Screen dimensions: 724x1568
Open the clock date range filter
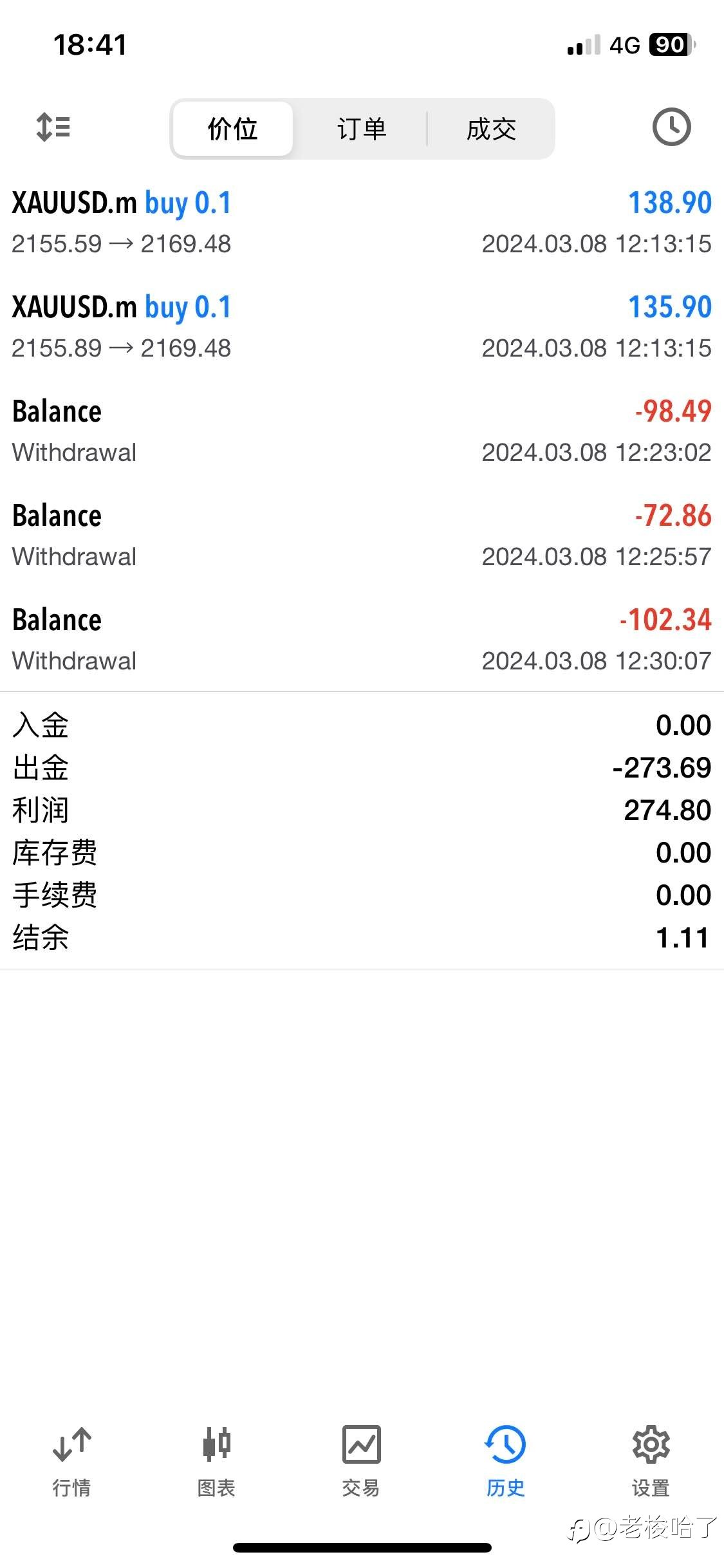(x=671, y=127)
